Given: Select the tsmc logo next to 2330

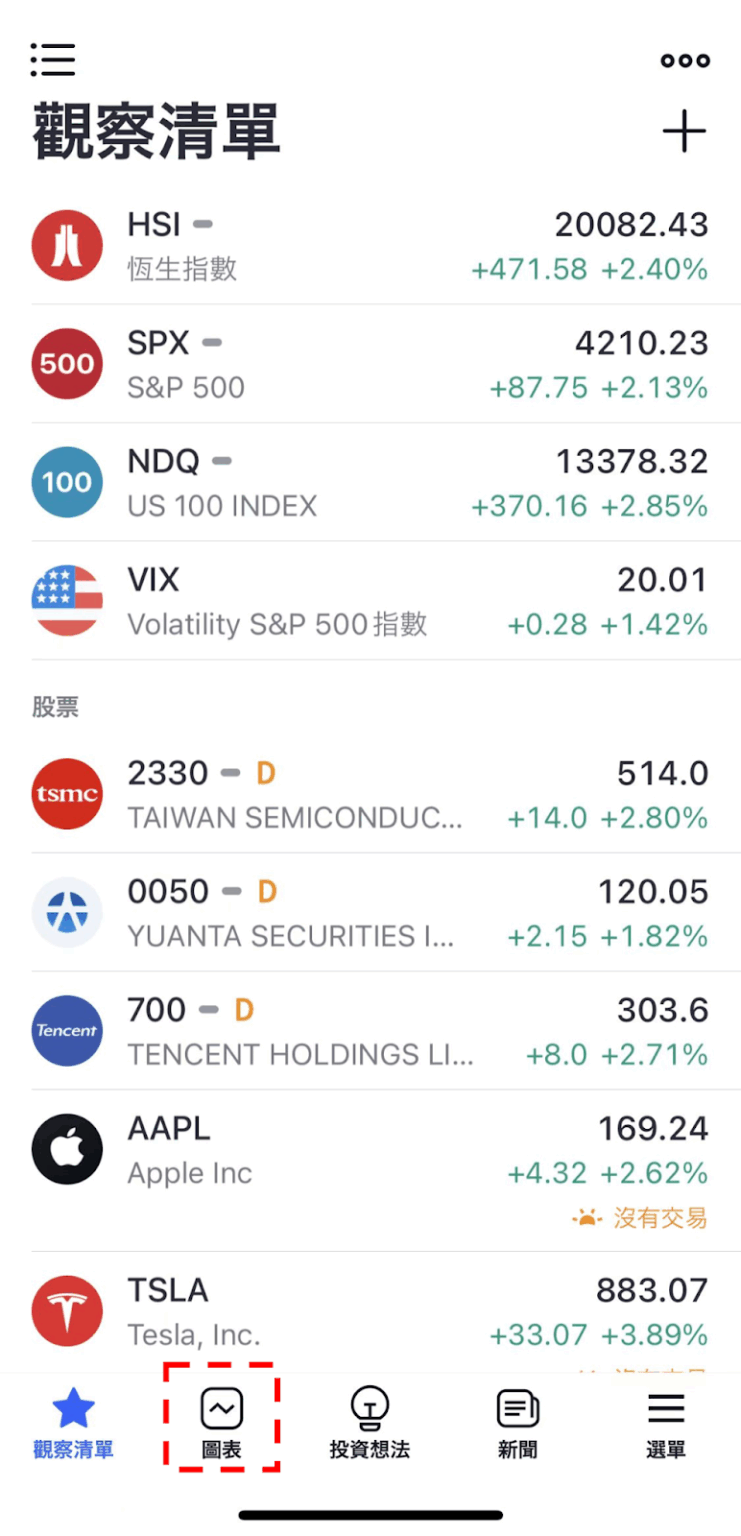Looking at the screenshot, I should coord(67,794).
